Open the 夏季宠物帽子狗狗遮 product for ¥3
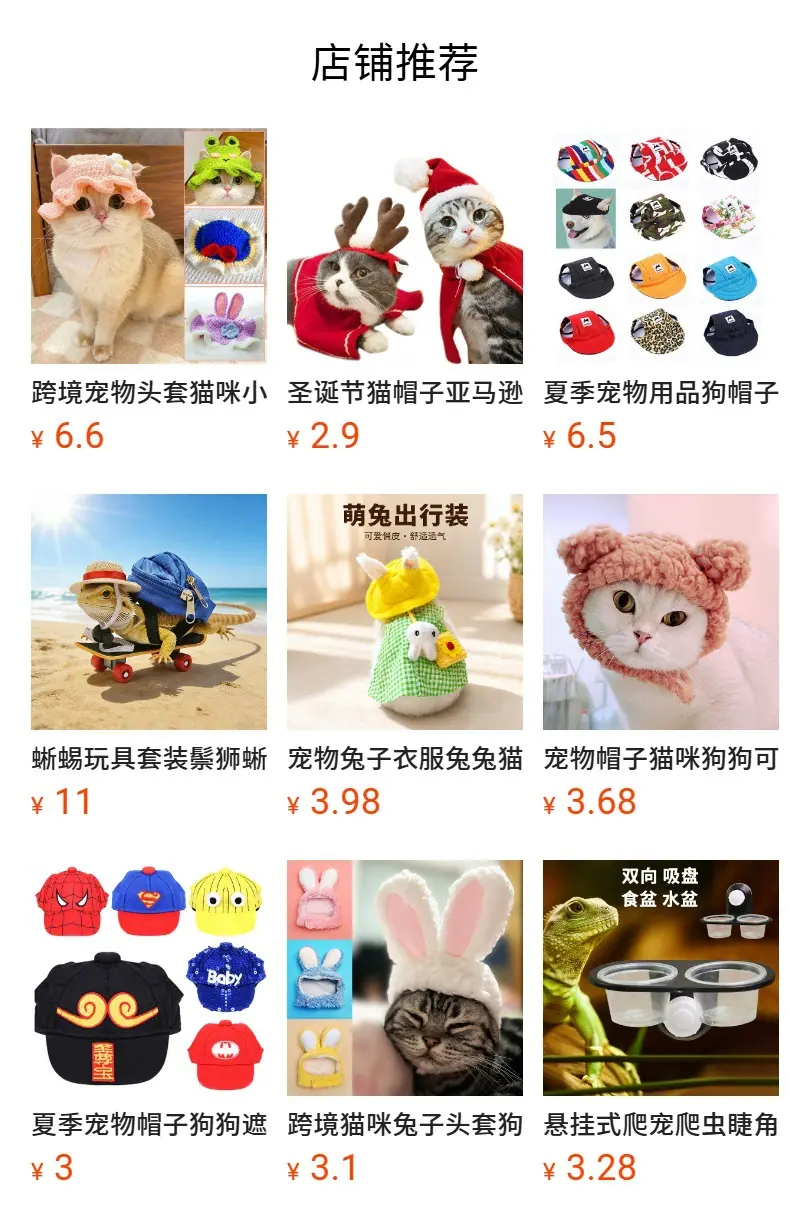 click(x=149, y=1022)
